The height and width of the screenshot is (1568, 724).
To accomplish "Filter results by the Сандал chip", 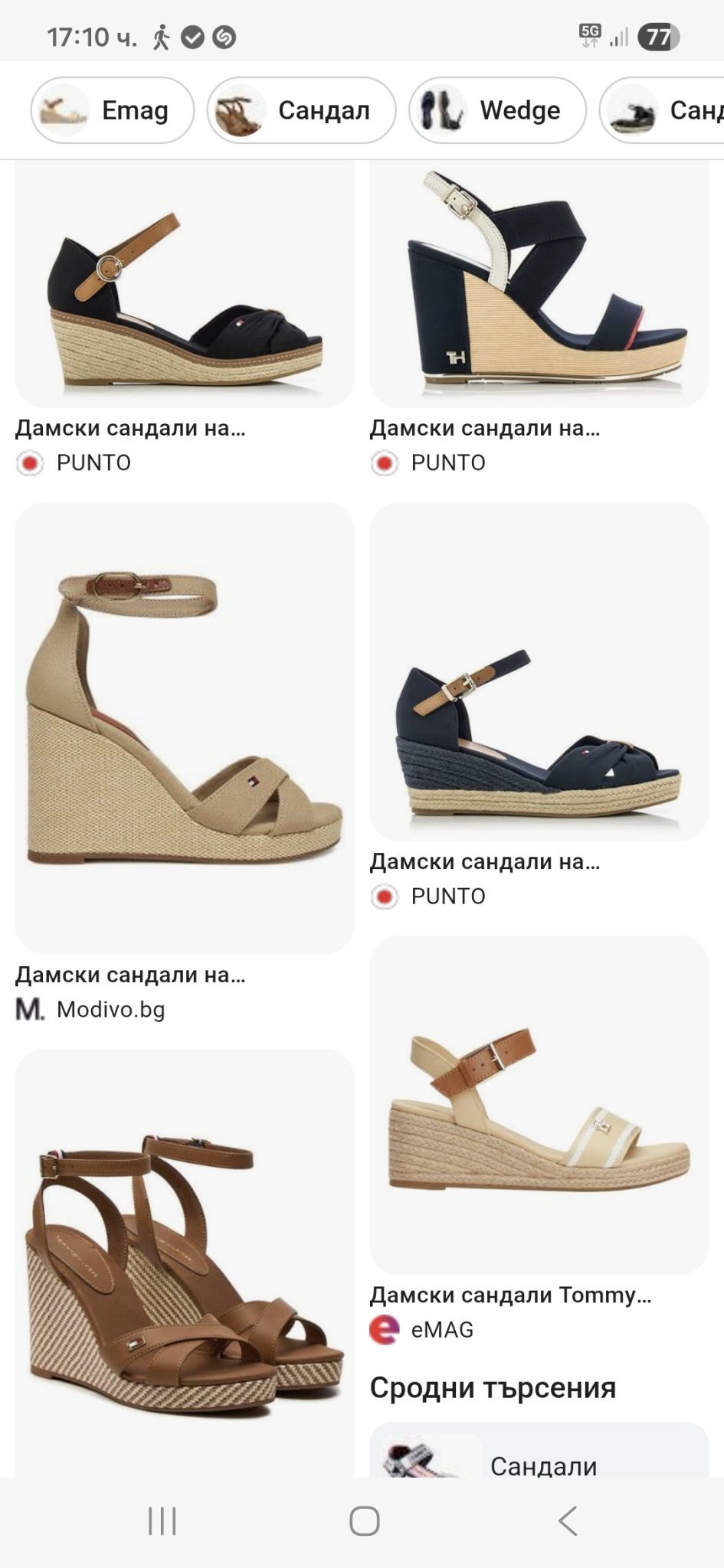I will (x=301, y=110).
